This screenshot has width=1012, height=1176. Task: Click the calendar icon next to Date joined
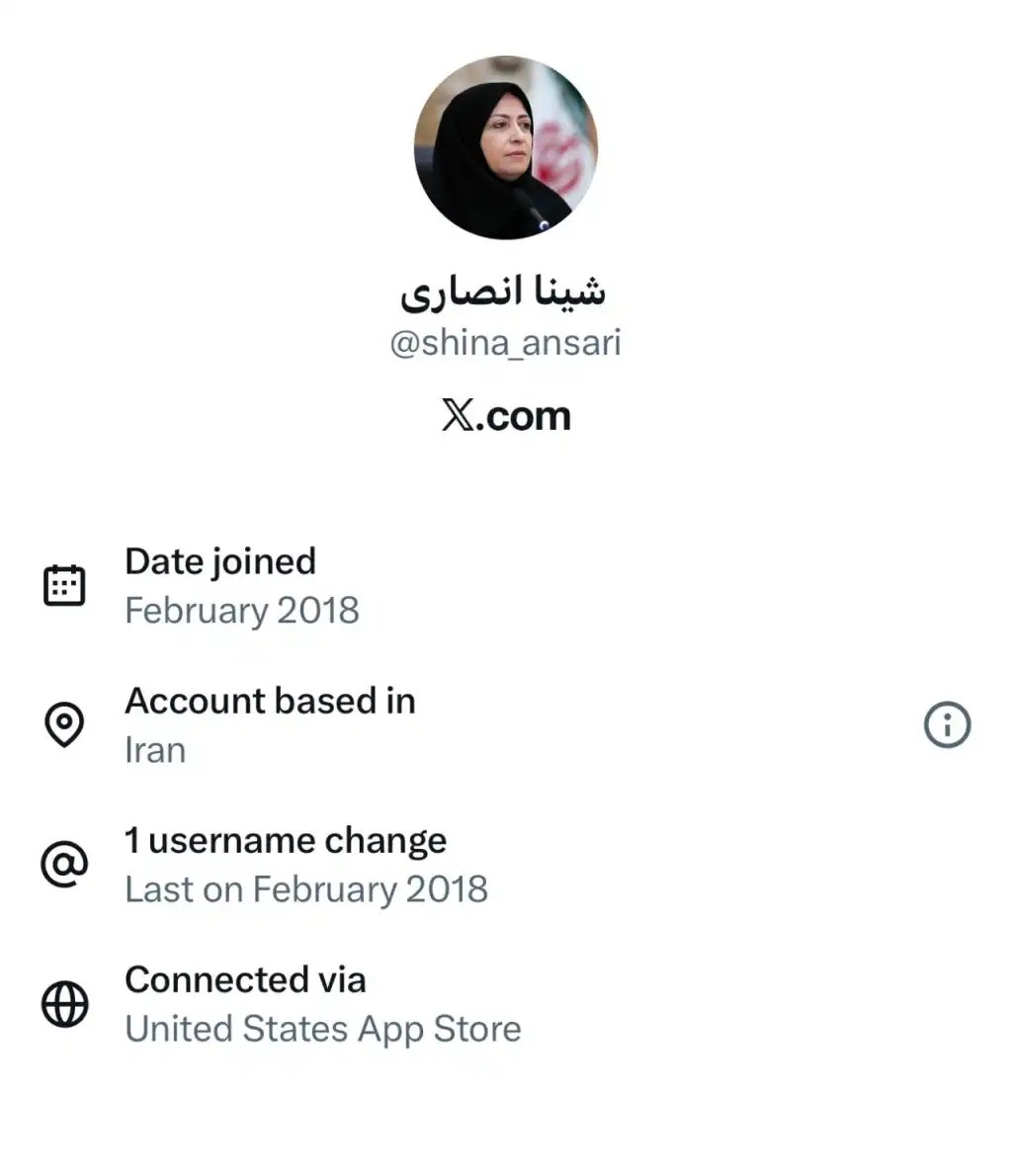point(63,583)
